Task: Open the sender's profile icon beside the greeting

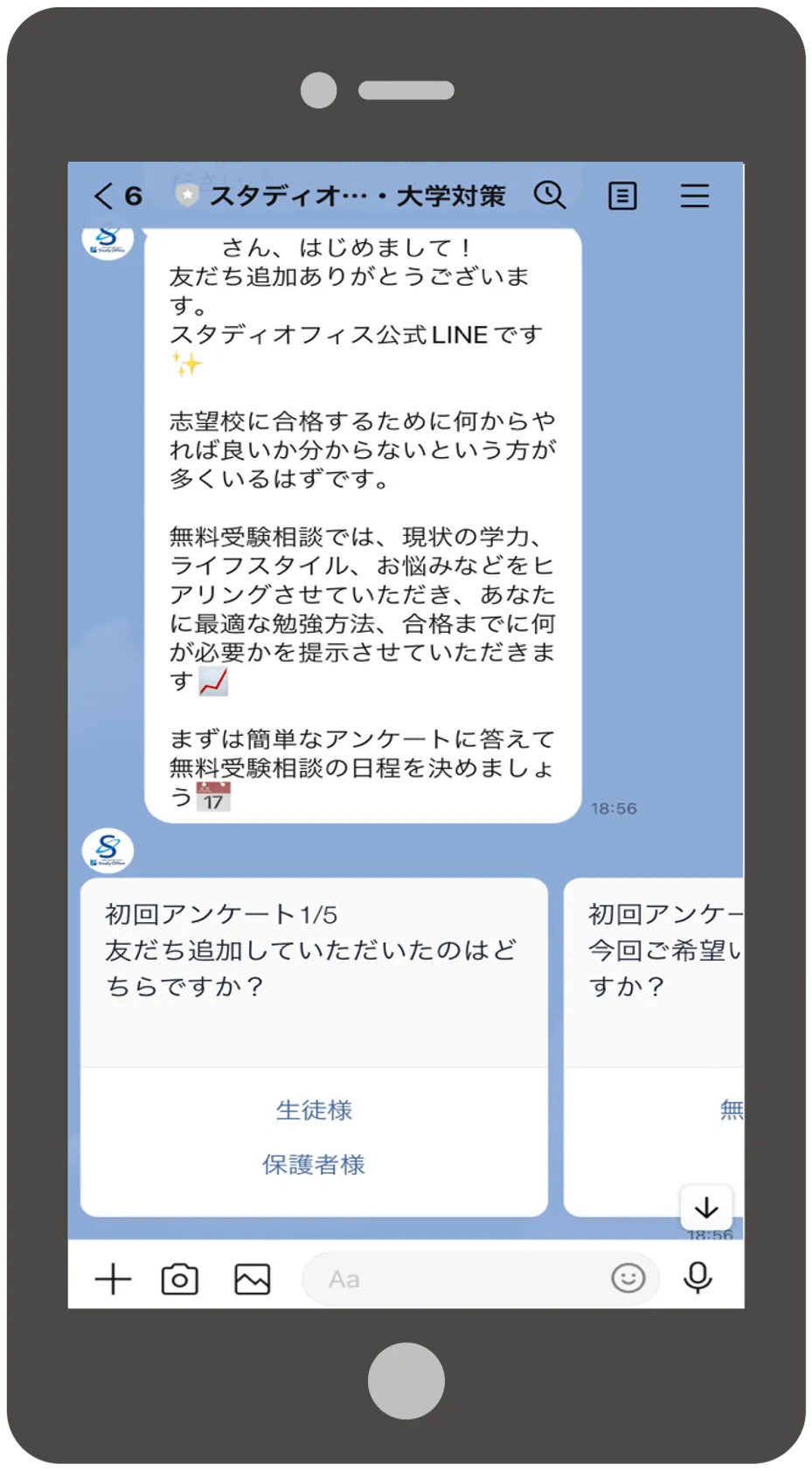Action: (x=108, y=239)
